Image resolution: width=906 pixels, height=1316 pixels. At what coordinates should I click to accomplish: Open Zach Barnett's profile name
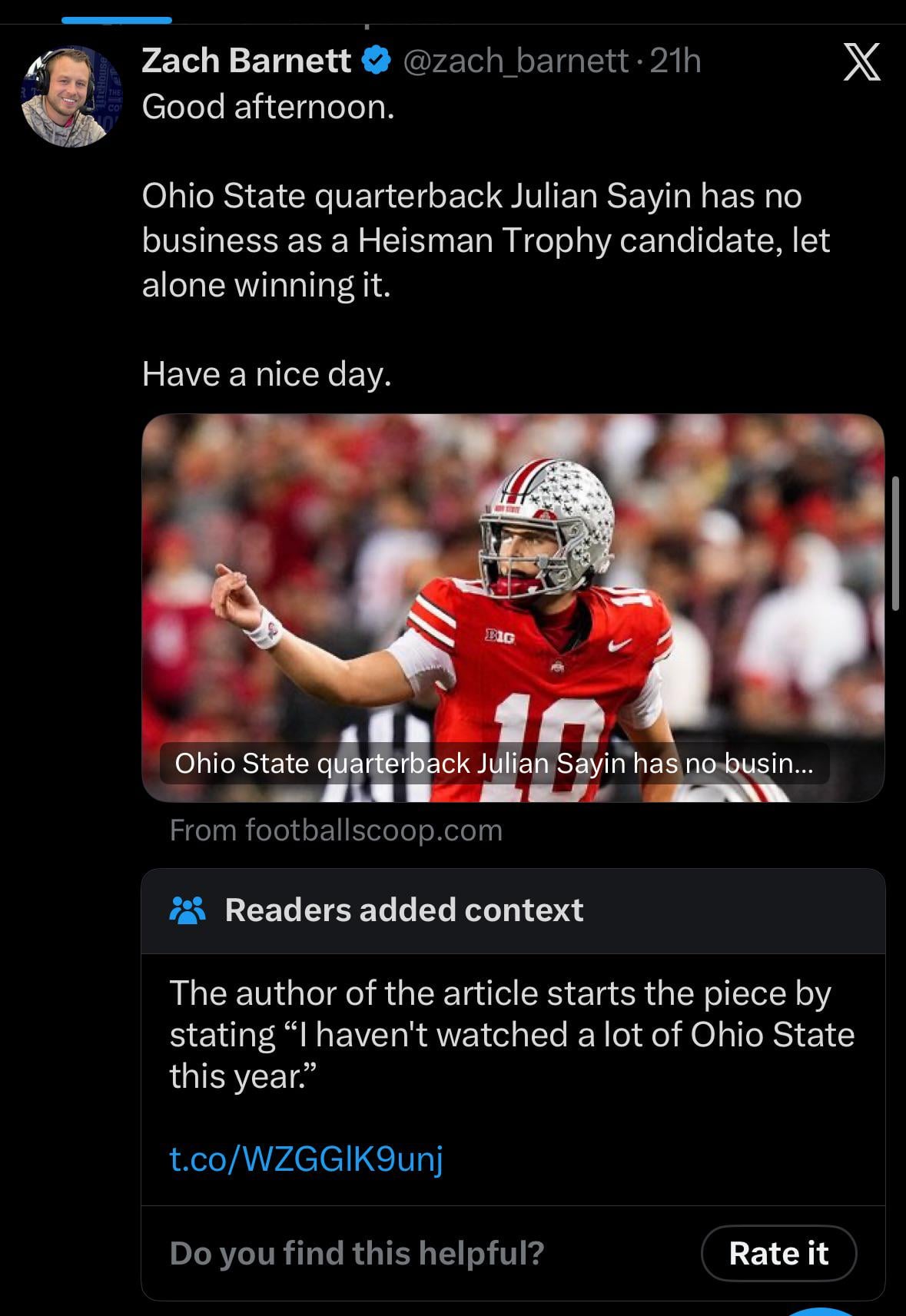click(246, 61)
